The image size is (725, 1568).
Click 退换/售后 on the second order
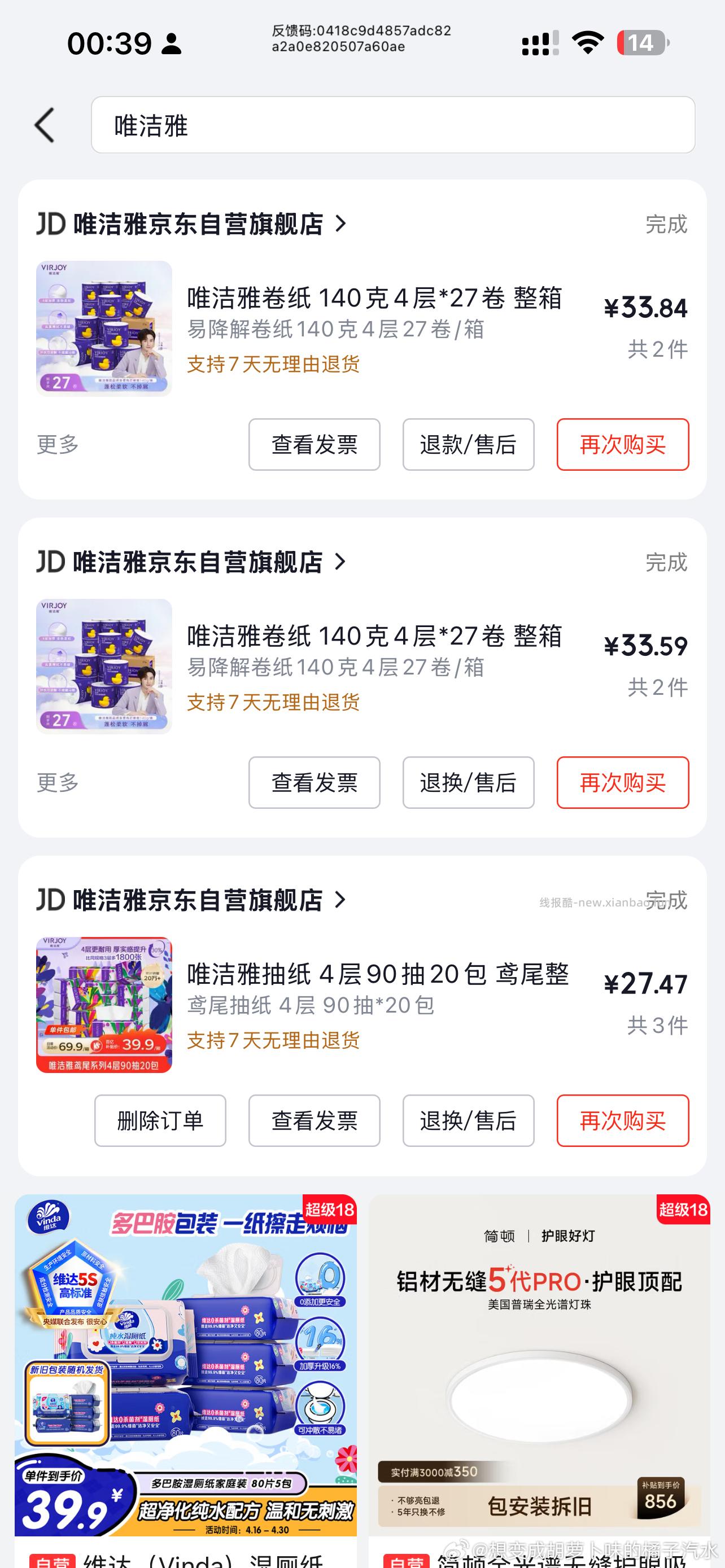(x=468, y=783)
